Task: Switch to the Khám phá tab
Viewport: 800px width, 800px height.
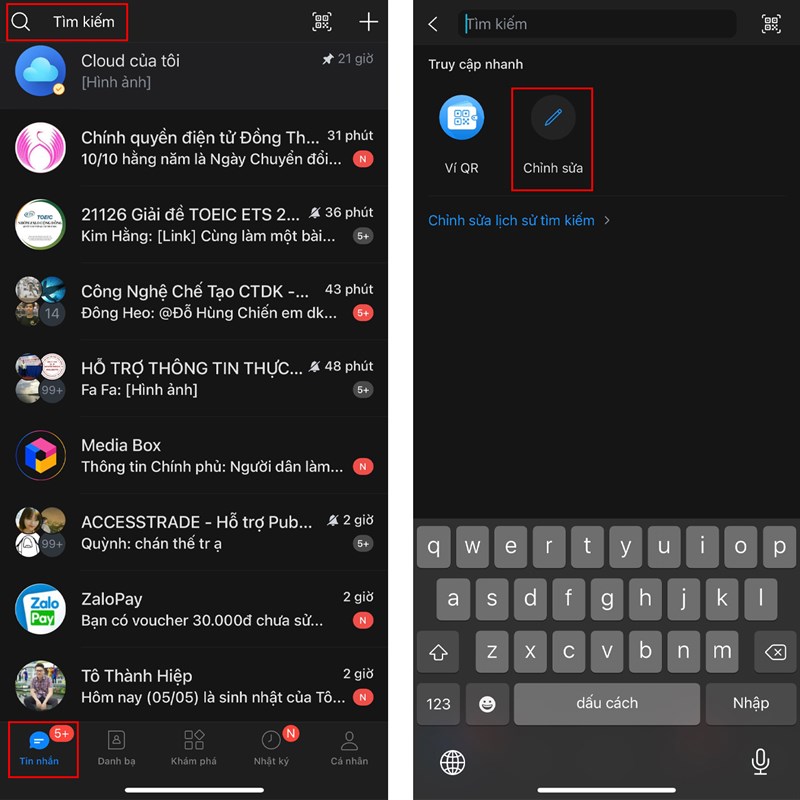Action: click(194, 747)
